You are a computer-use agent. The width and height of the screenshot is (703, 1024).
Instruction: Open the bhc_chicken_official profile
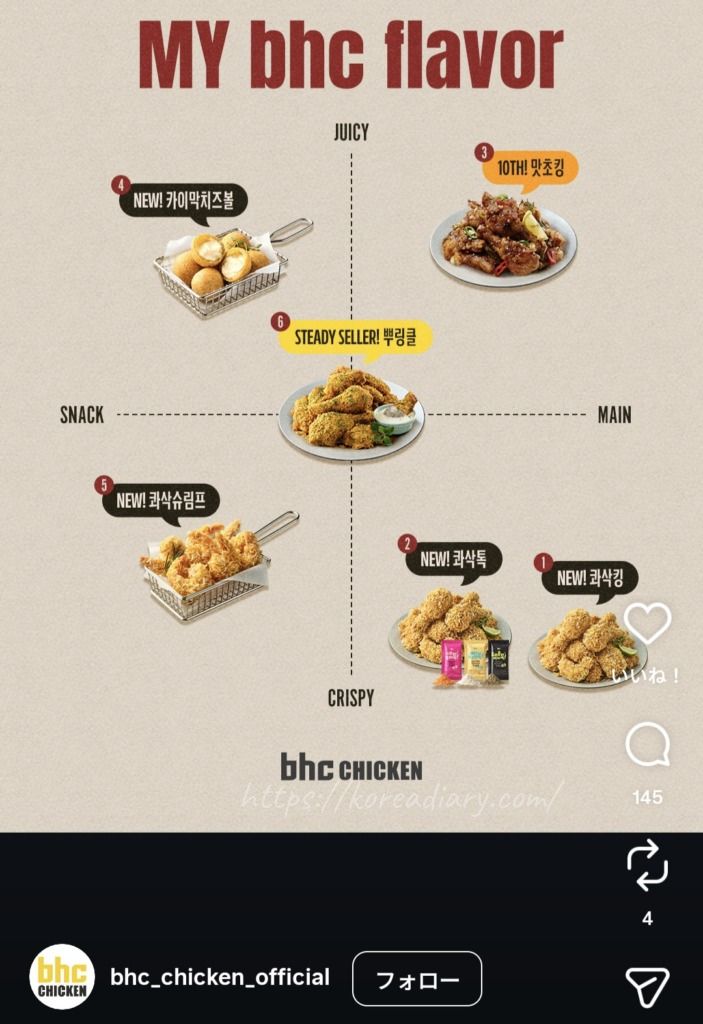[220, 977]
